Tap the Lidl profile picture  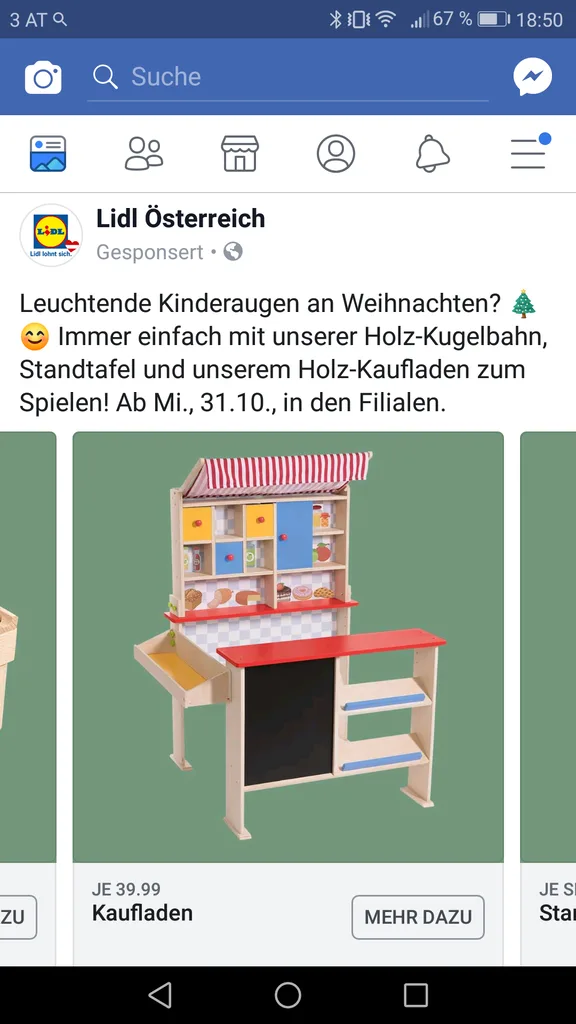tap(51, 235)
